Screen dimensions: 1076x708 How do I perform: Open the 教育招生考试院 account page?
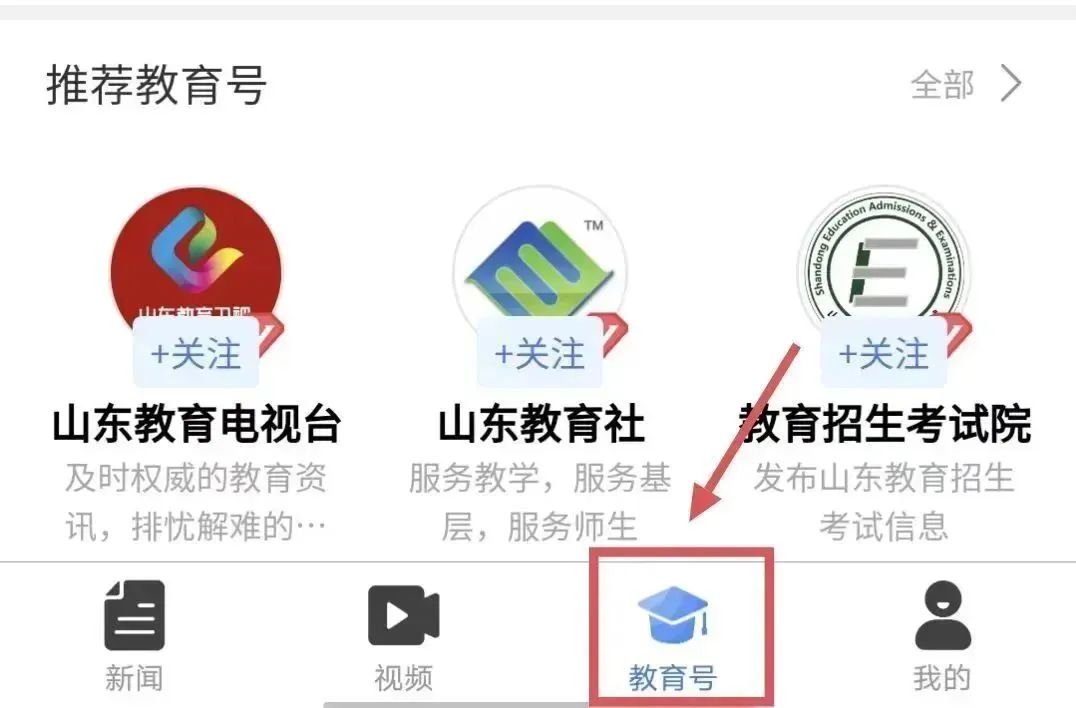884,425
